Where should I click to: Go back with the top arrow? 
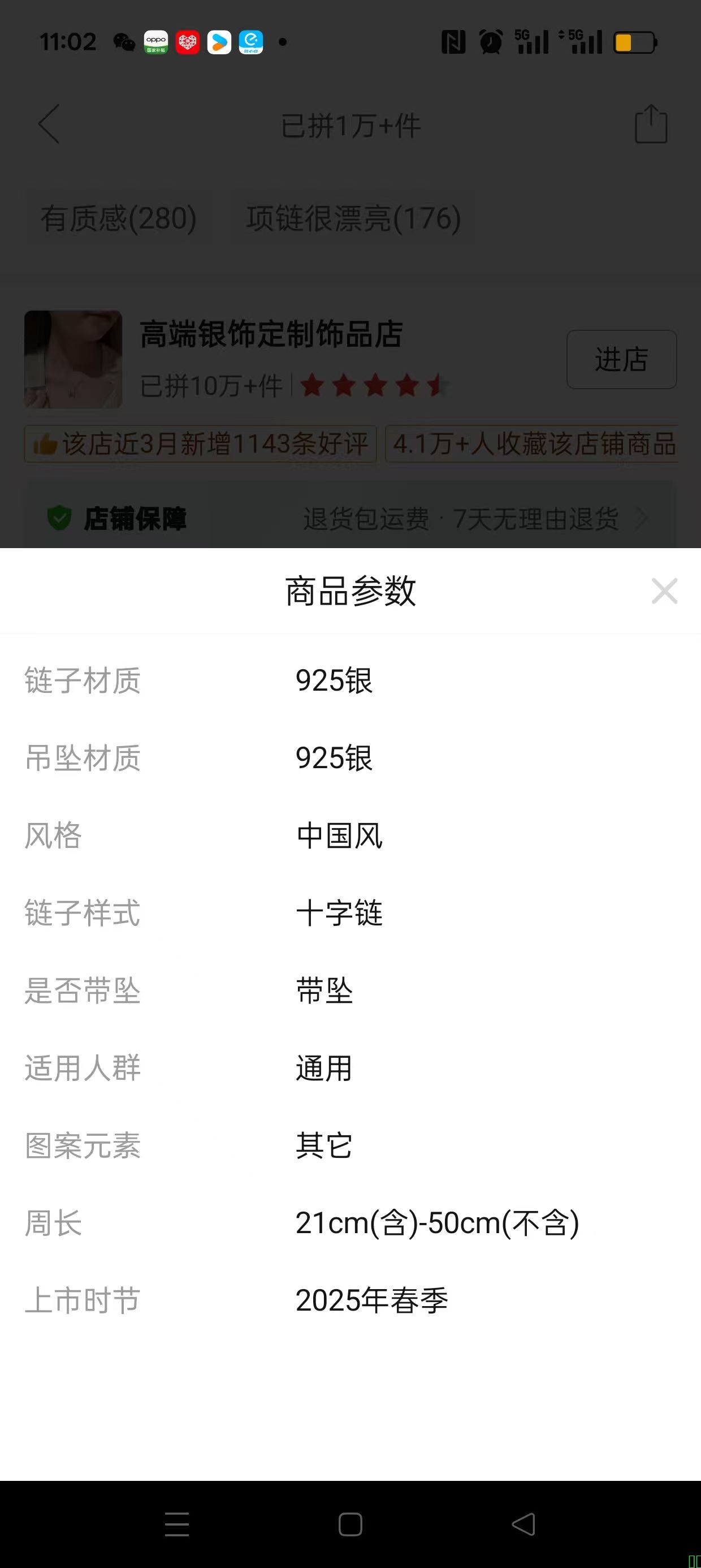pyautogui.click(x=49, y=124)
